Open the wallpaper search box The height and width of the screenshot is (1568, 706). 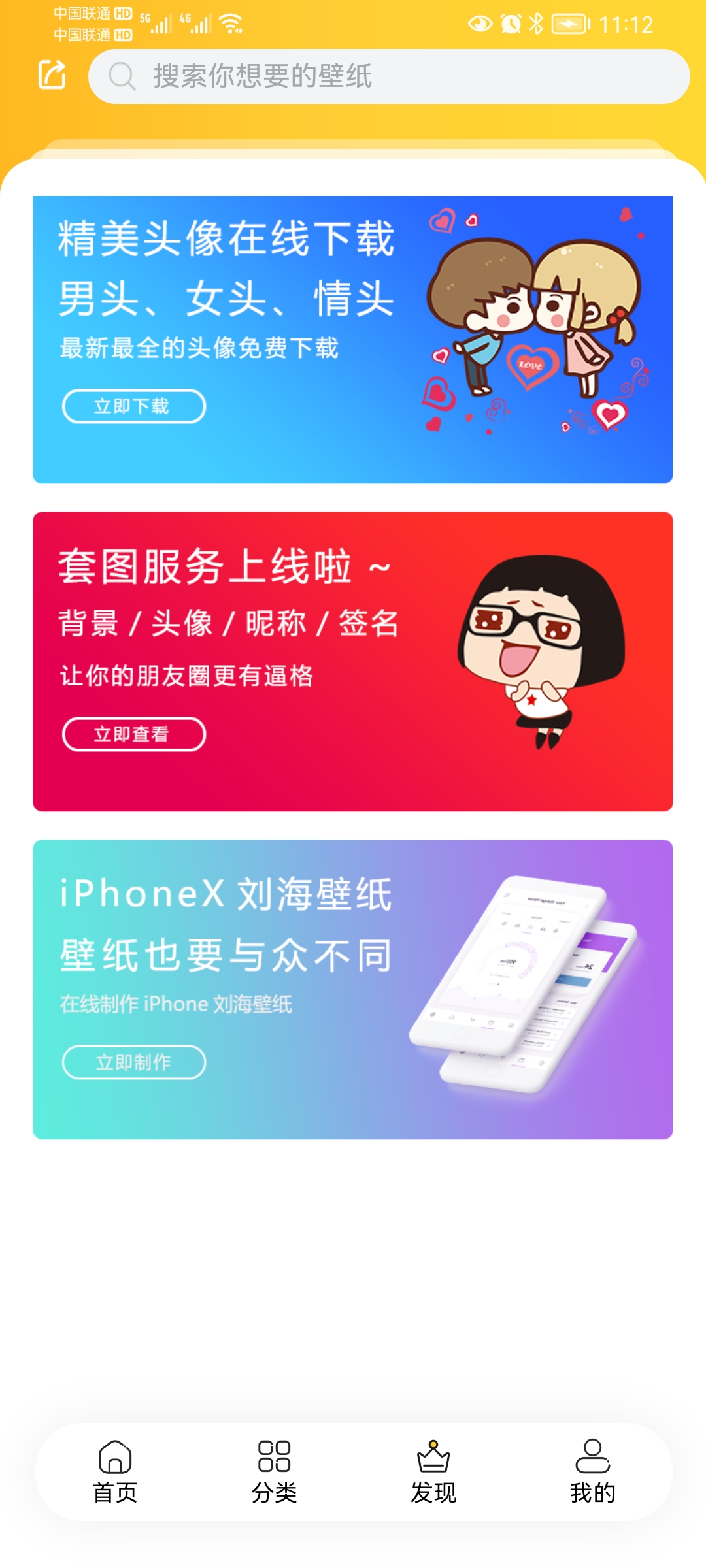pyautogui.click(x=389, y=76)
